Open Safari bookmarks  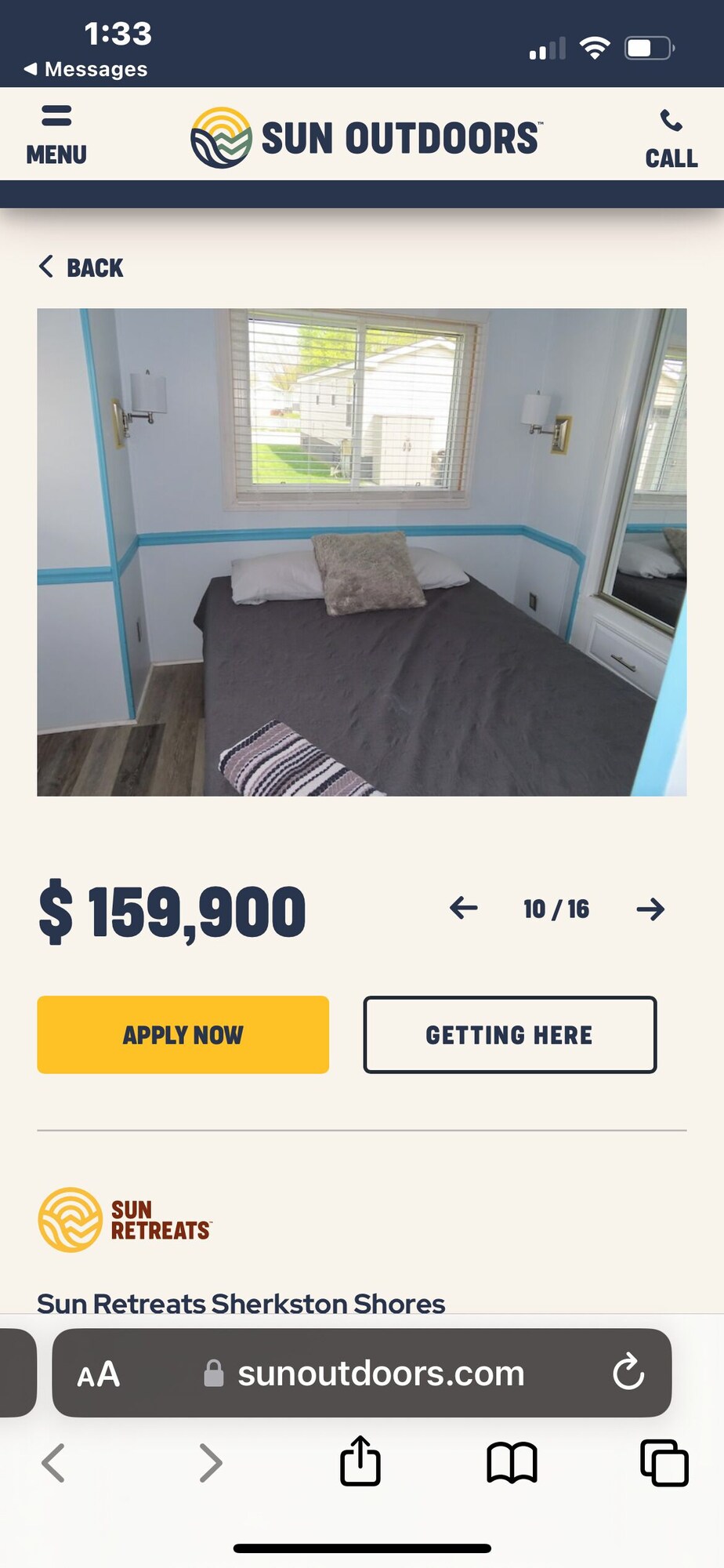click(512, 1463)
